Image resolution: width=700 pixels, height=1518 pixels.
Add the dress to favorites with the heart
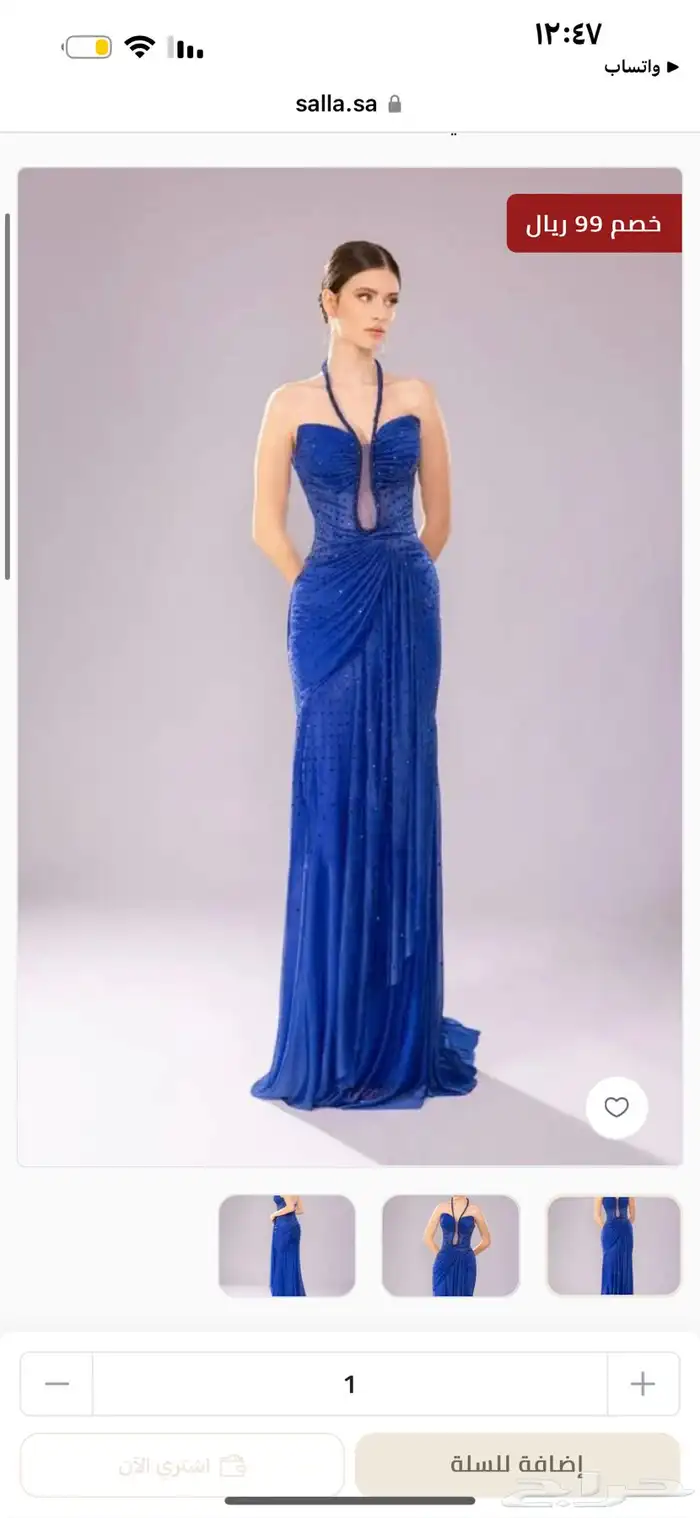[616, 1107]
